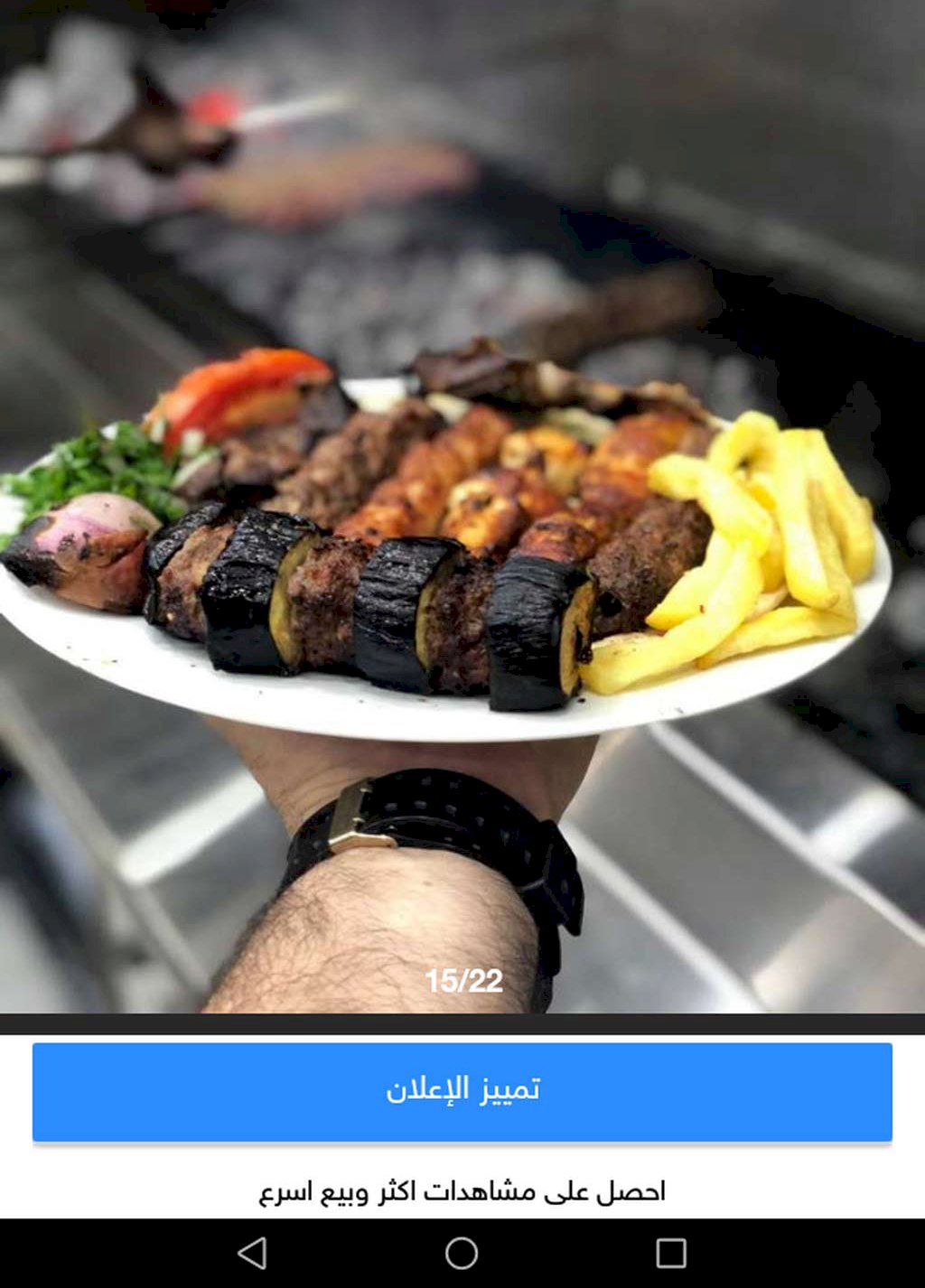Go back with the system back button

point(252,1254)
